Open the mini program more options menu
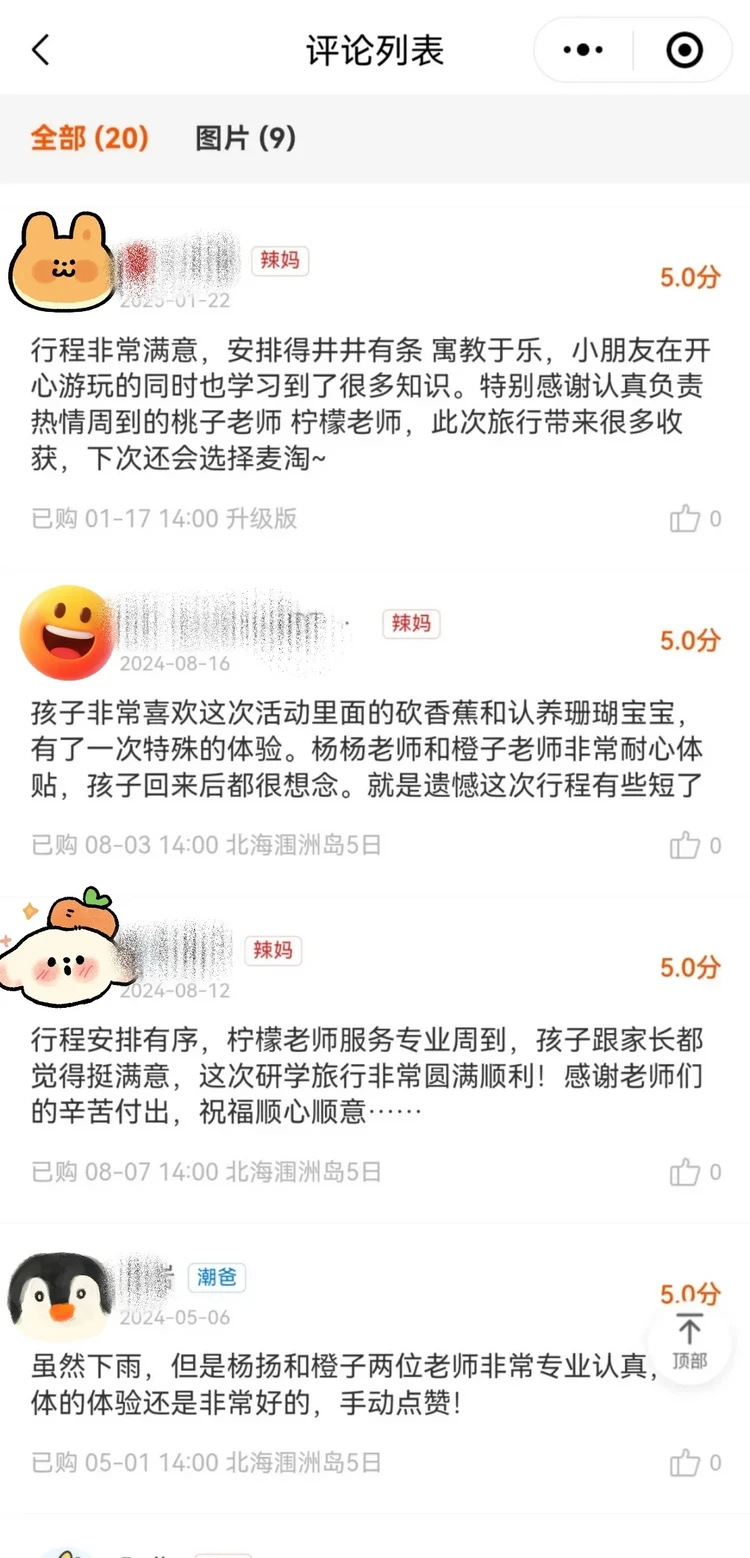Viewport: 750px width, 1558px height. click(583, 50)
